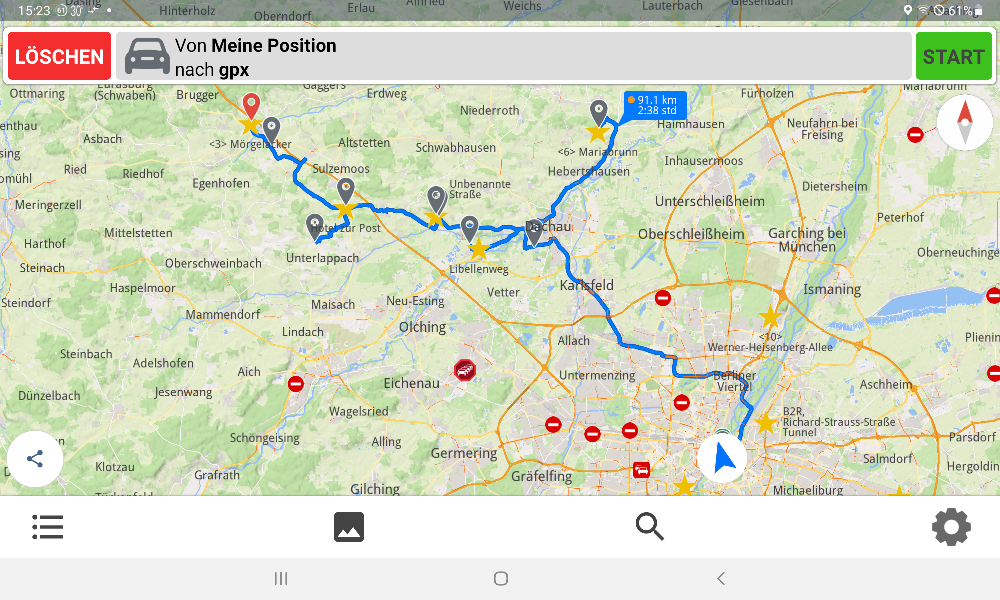The image size is (1000, 600).
Task: Go back with the system back button
Action: [x=721, y=578]
